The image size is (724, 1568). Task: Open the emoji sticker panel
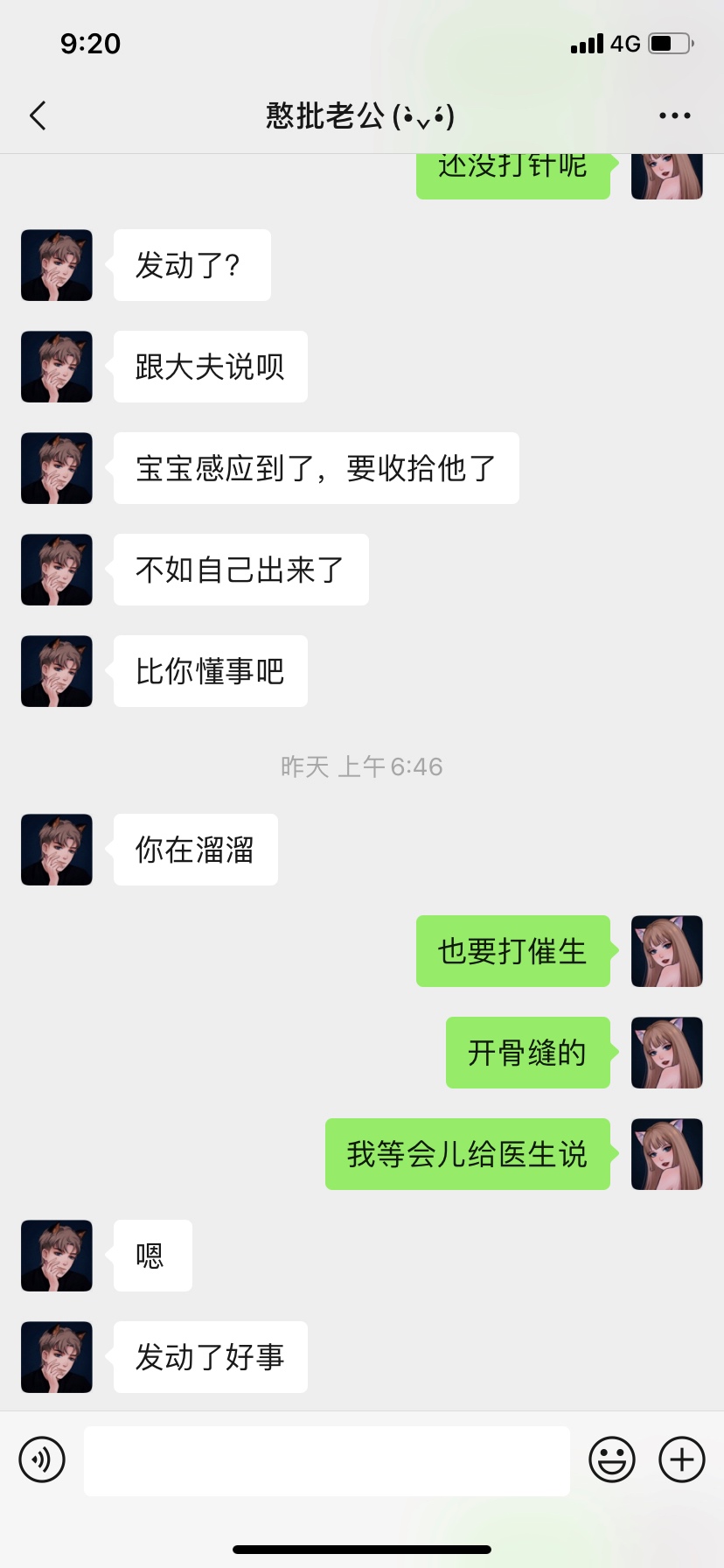point(611,1459)
